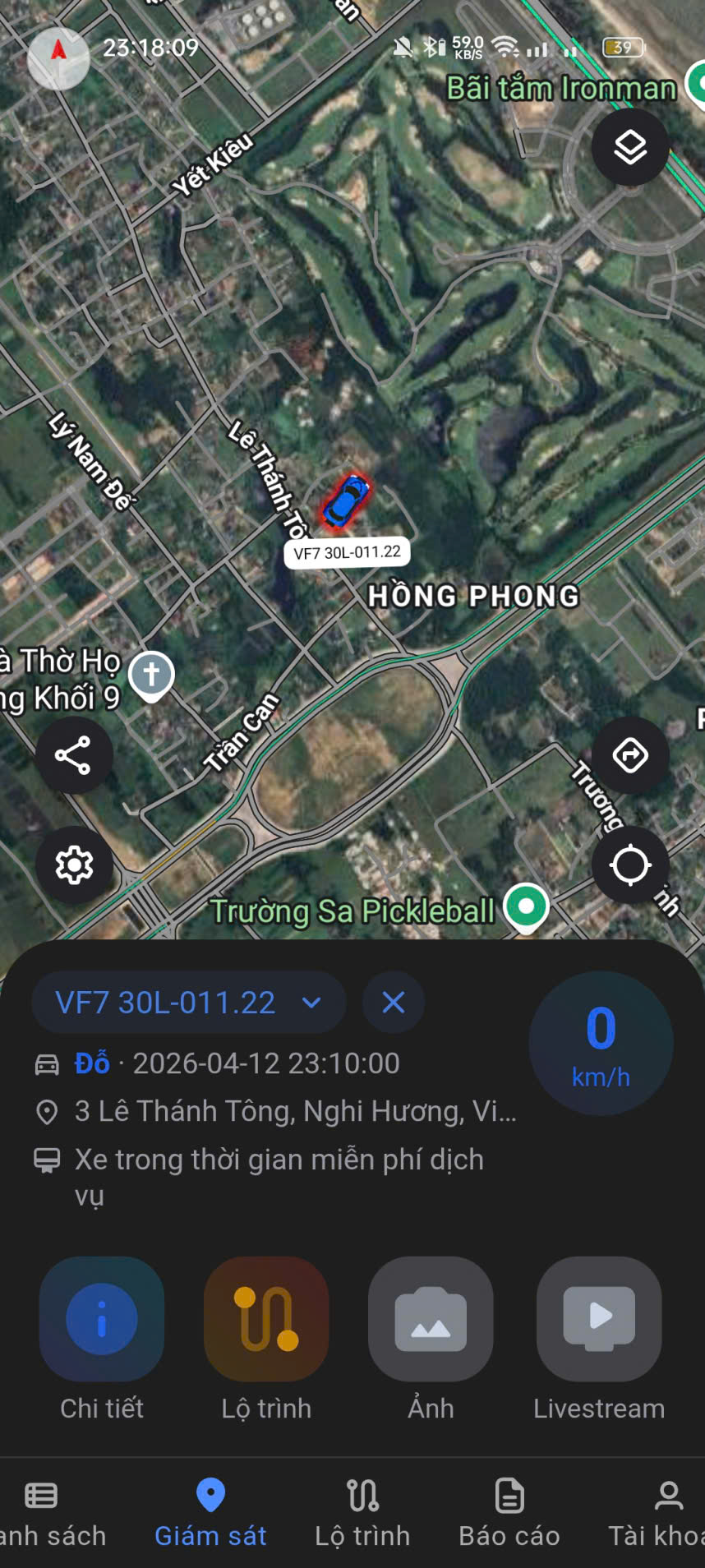Select the Giám sát tab
The height and width of the screenshot is (1568, 705).
(210, 1514)
